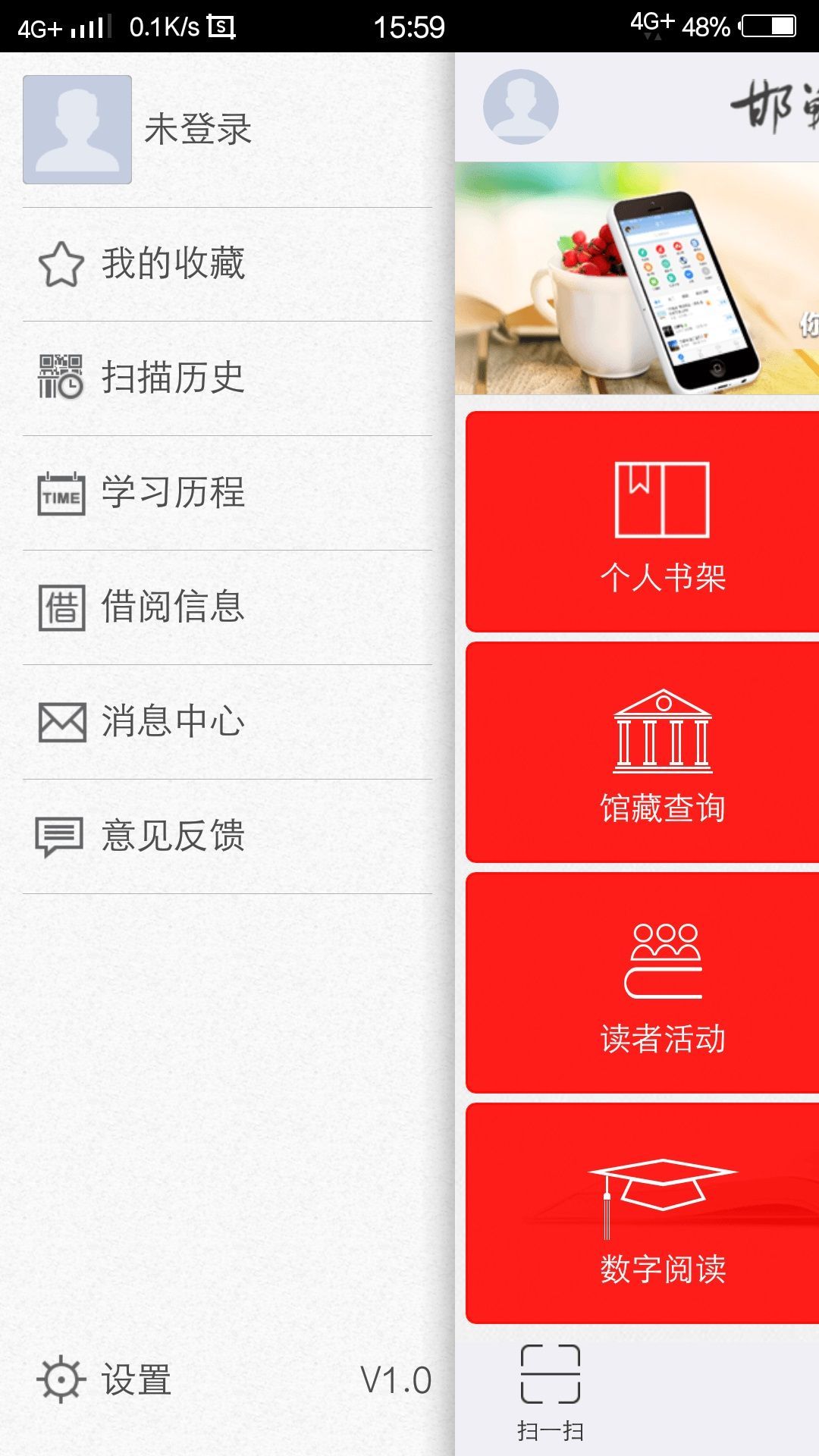Open 数字阅读 digital reading tile
The image size is (819, 1456).
(x=643, y=1213)
